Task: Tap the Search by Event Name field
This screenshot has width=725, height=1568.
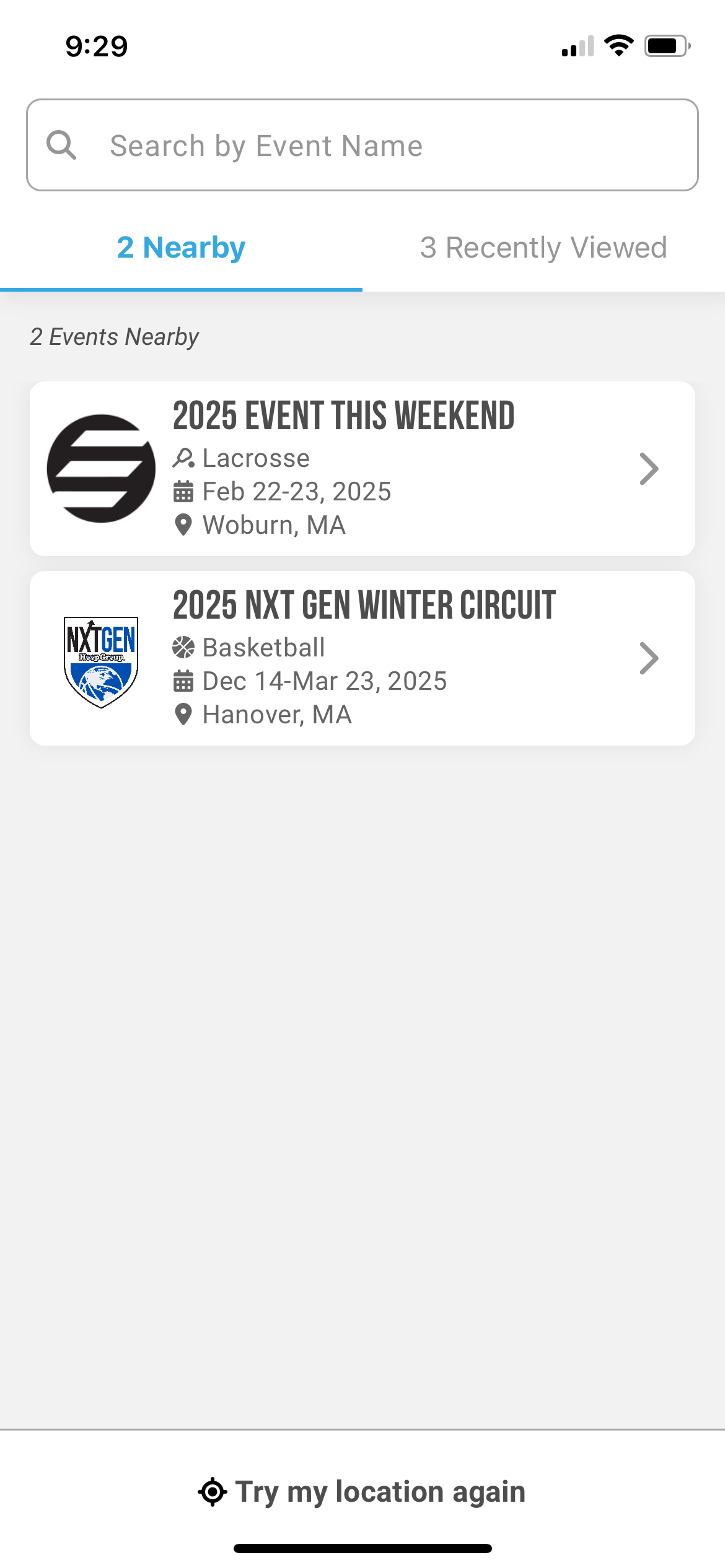Action: pos(362,146)
